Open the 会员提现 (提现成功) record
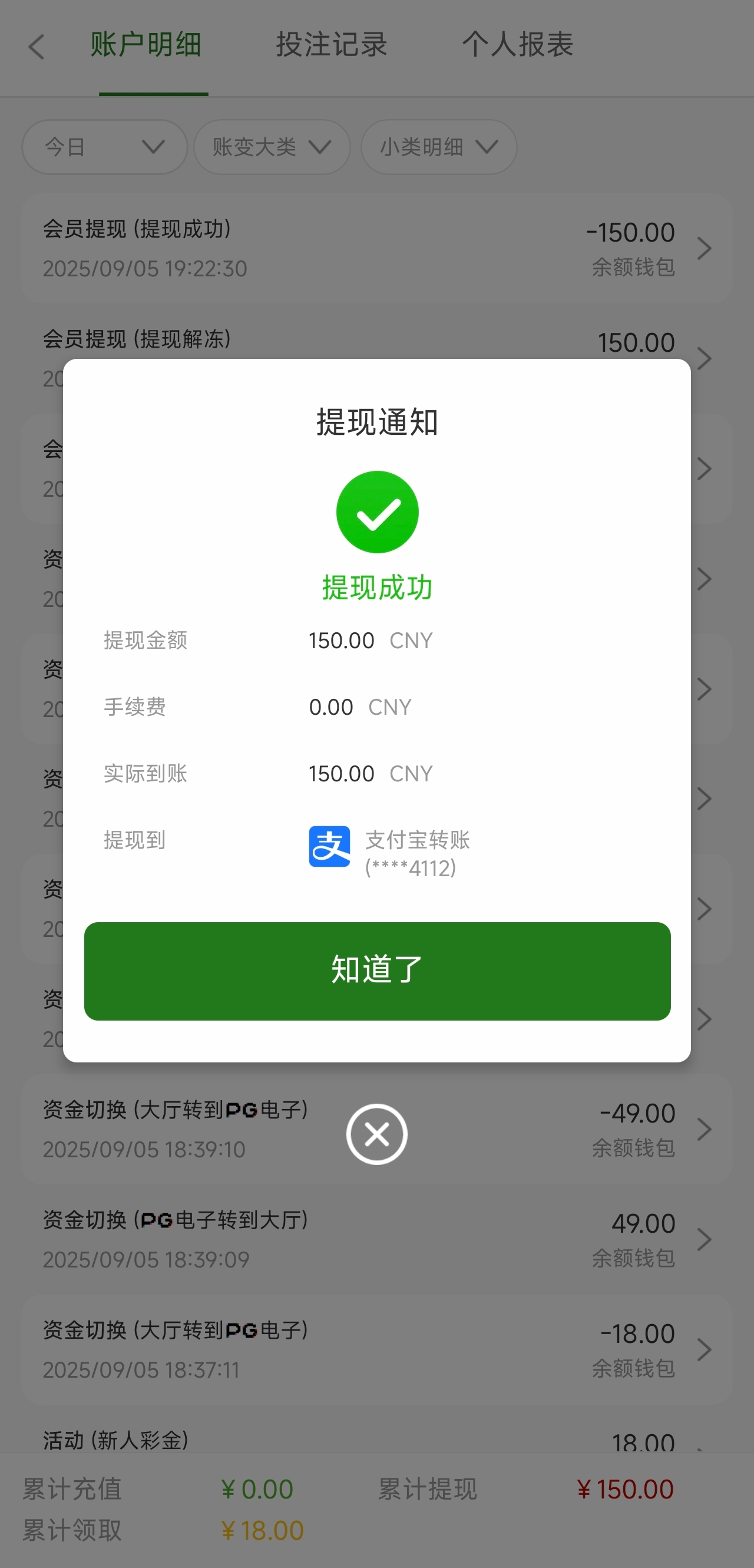The height and width of the screenshot is (1568, 754). [376, 249]
